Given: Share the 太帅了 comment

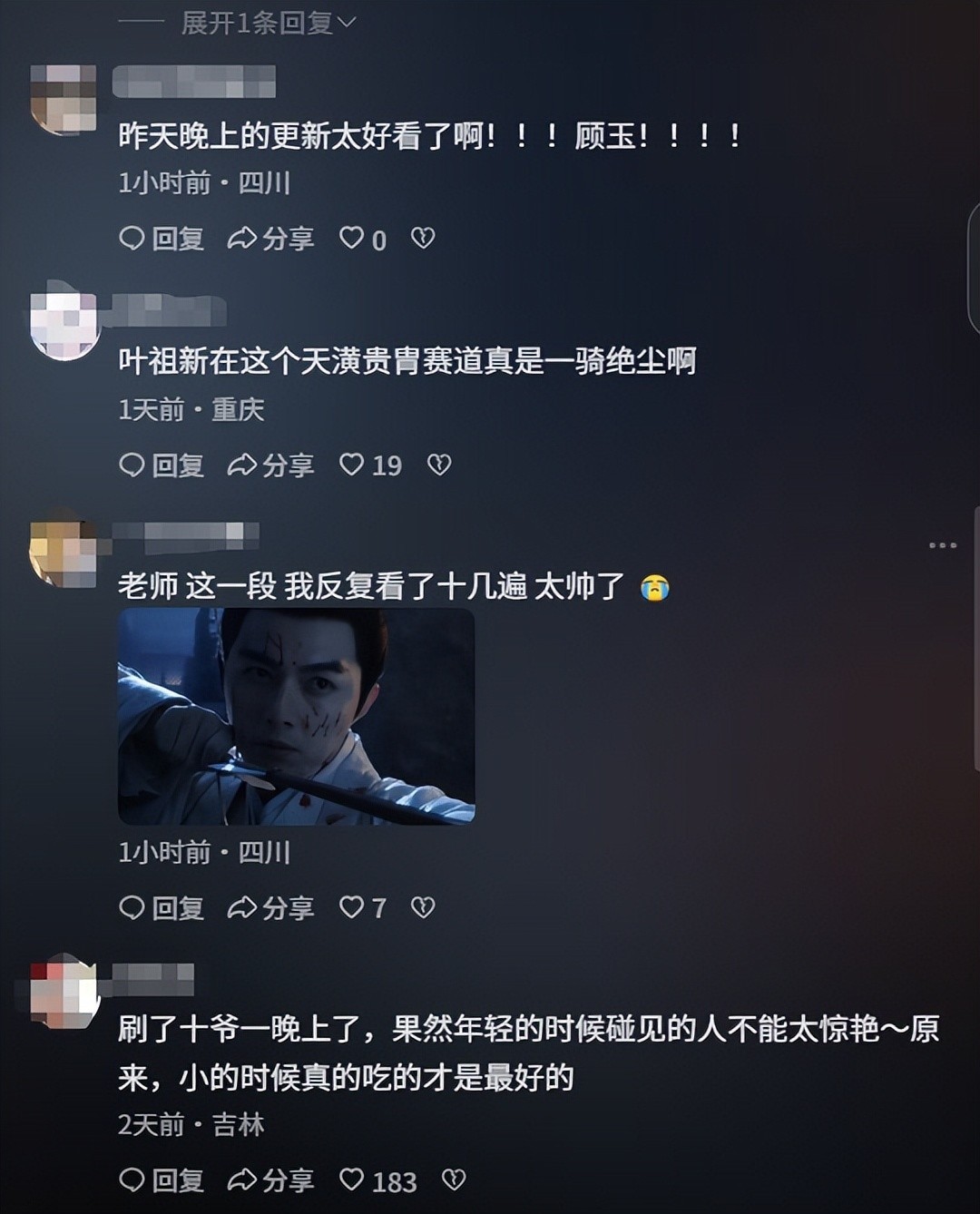Looking at the screenshot, I should click(x=270, y=907).
